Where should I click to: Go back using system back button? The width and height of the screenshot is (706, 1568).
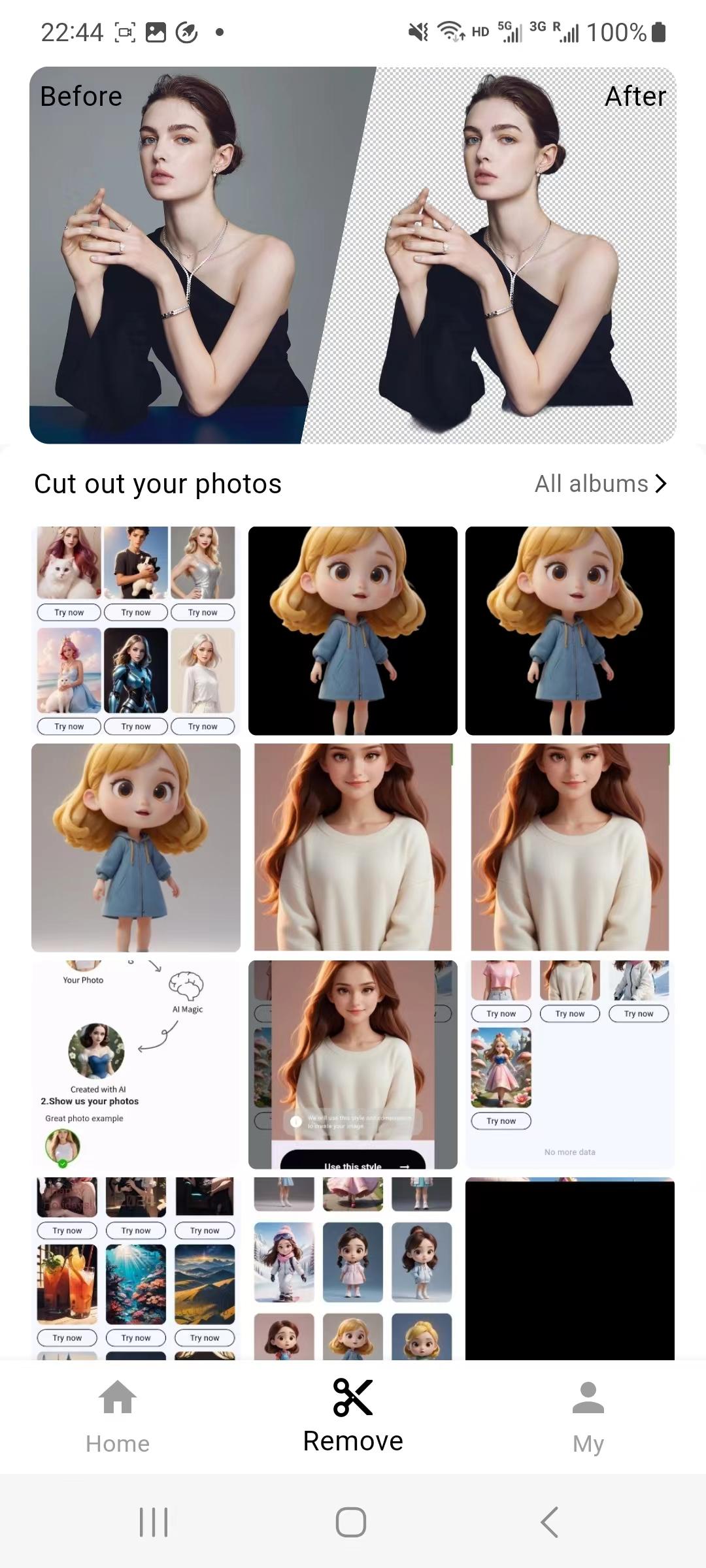(549, 1522)
